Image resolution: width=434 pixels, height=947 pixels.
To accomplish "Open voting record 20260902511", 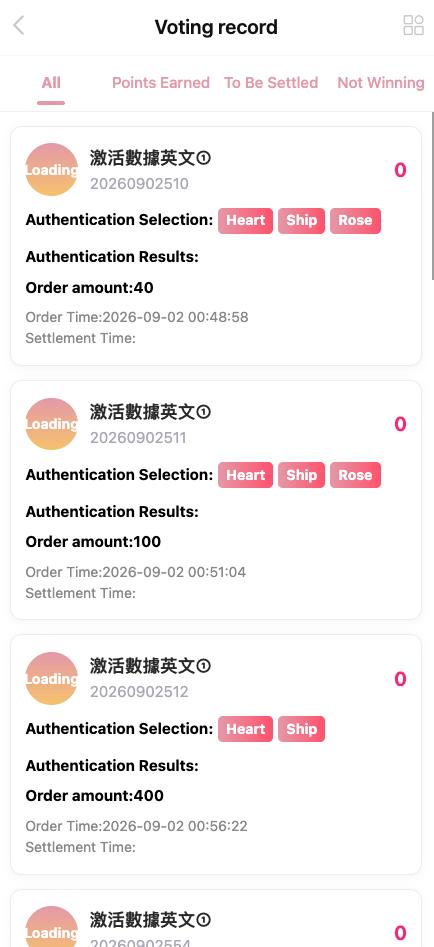I will pyautogui.click(x=216, y=500).
